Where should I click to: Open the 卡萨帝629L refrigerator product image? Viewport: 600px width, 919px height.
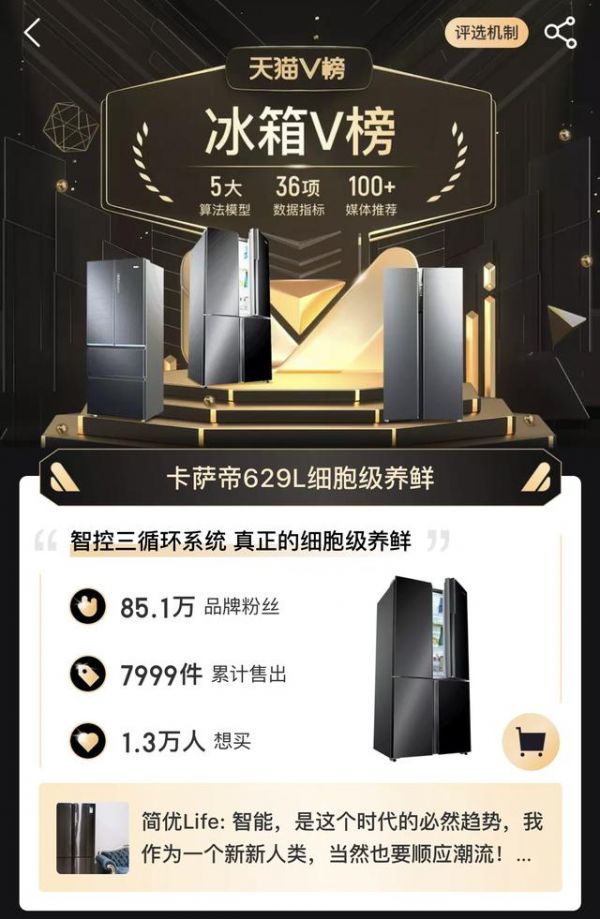[421, 665]
